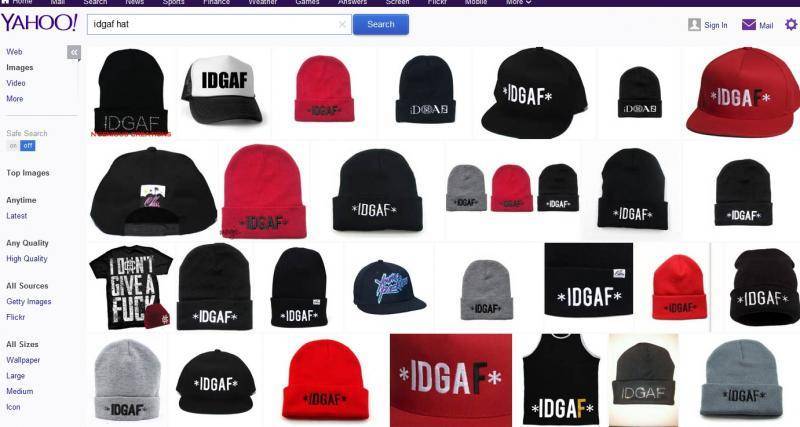Image resolution: width=800 pixels, height=427 pixels.
Task: Filter images by Large size
Action: (x=16, y=376)
